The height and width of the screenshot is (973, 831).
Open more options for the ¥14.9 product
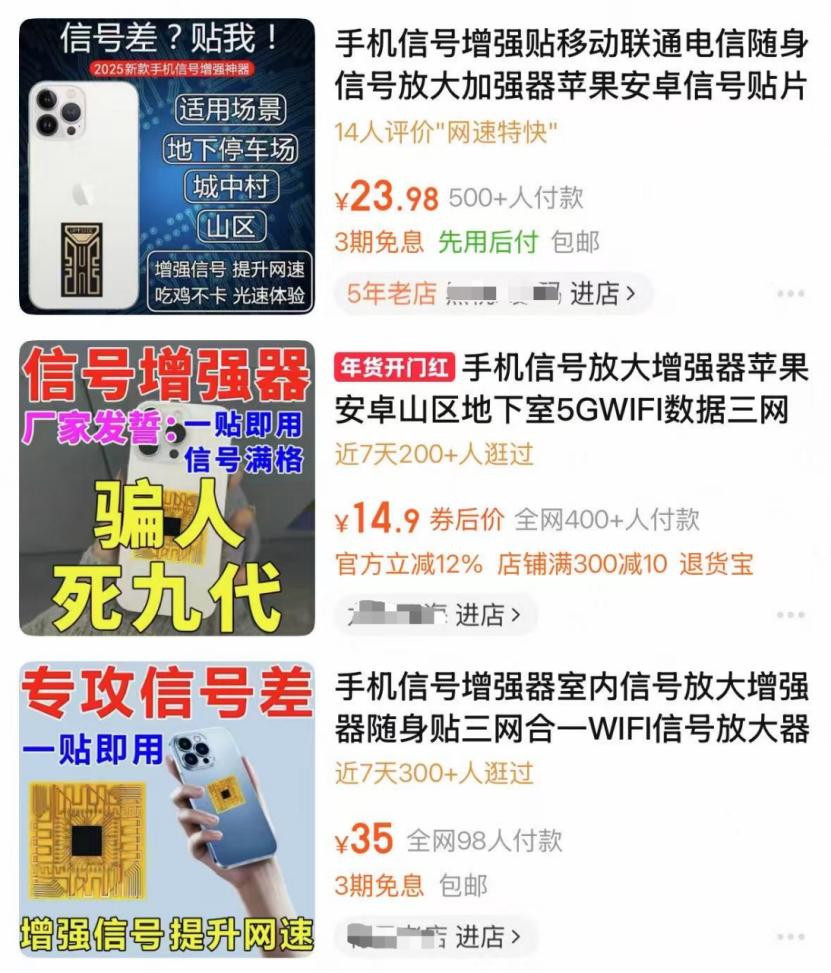[790, 615]
